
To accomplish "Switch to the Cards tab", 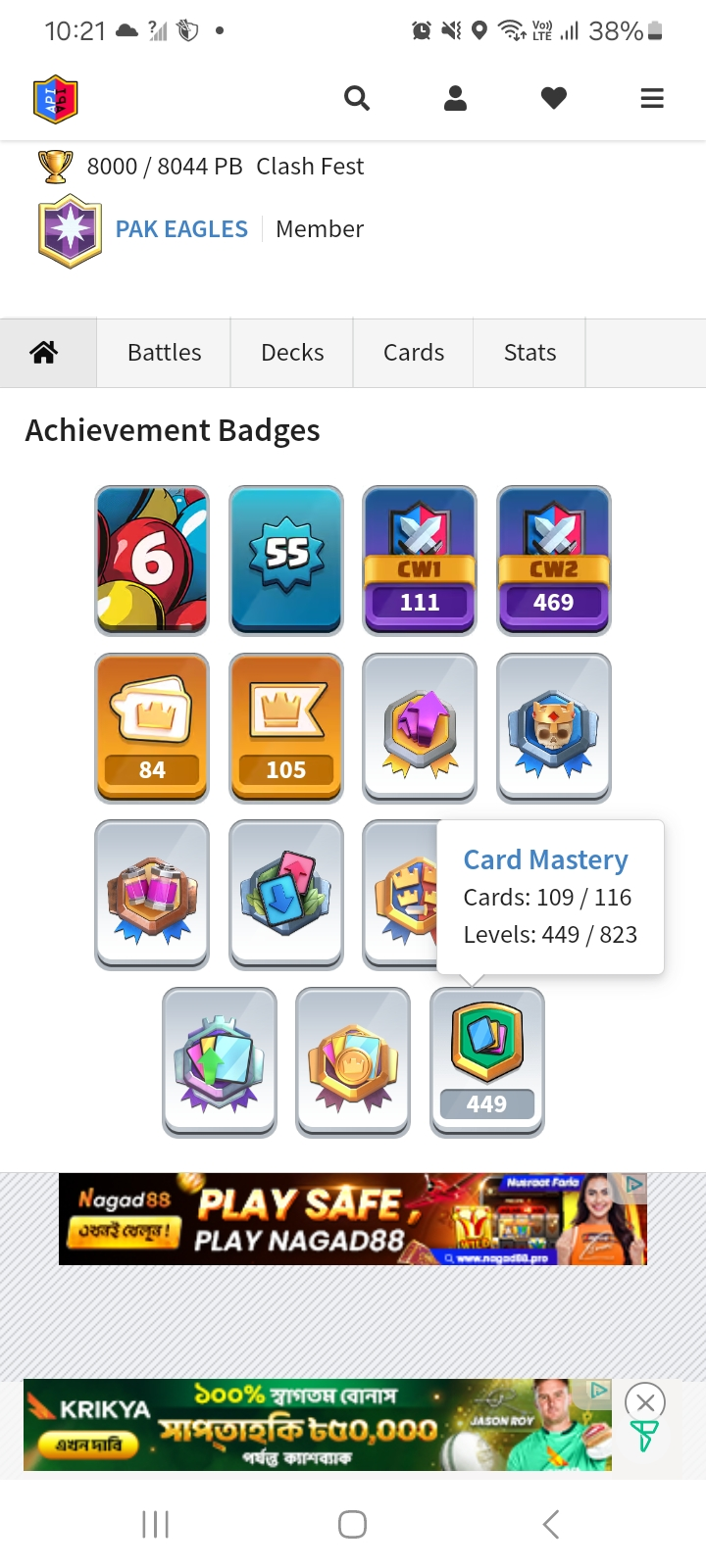I will coord(413,353).
